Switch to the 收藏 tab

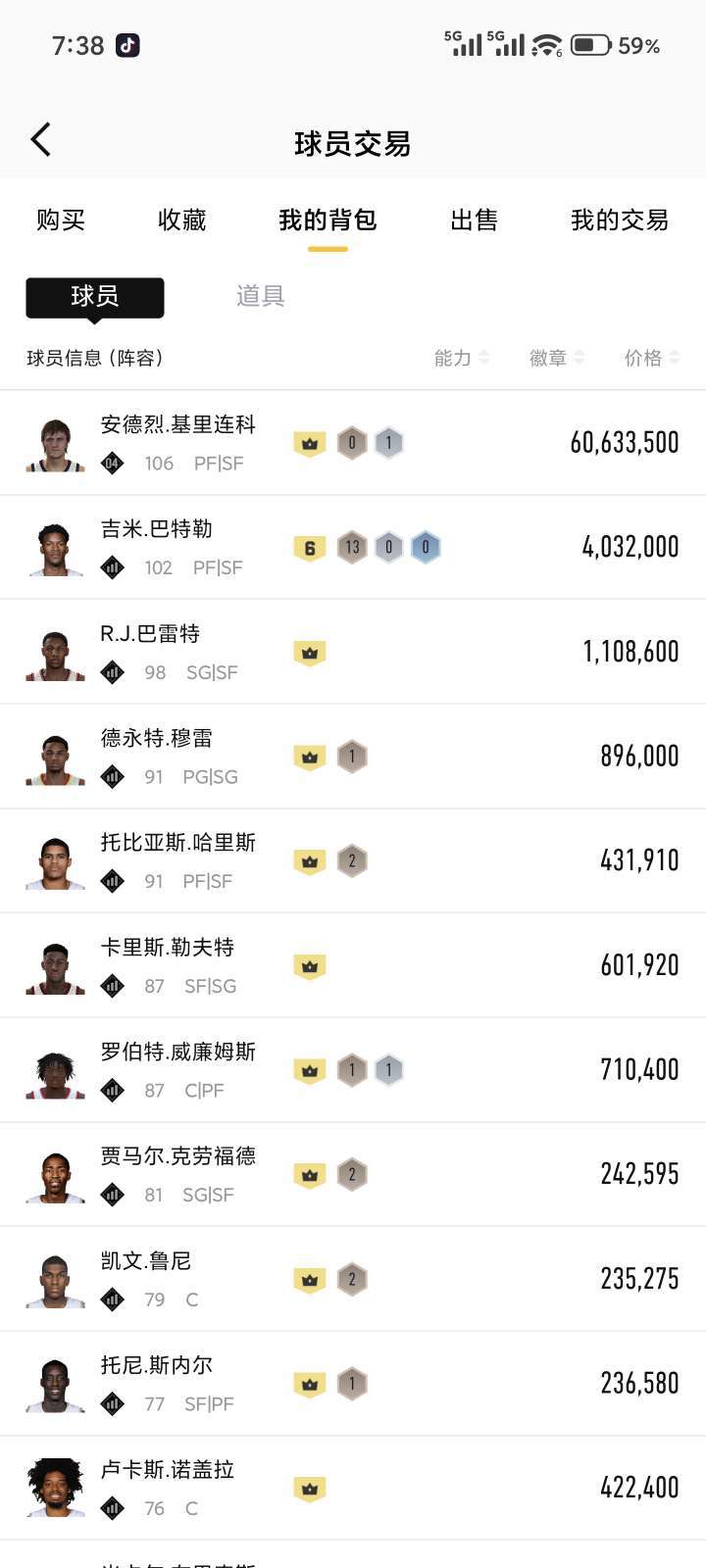point(182,220)
